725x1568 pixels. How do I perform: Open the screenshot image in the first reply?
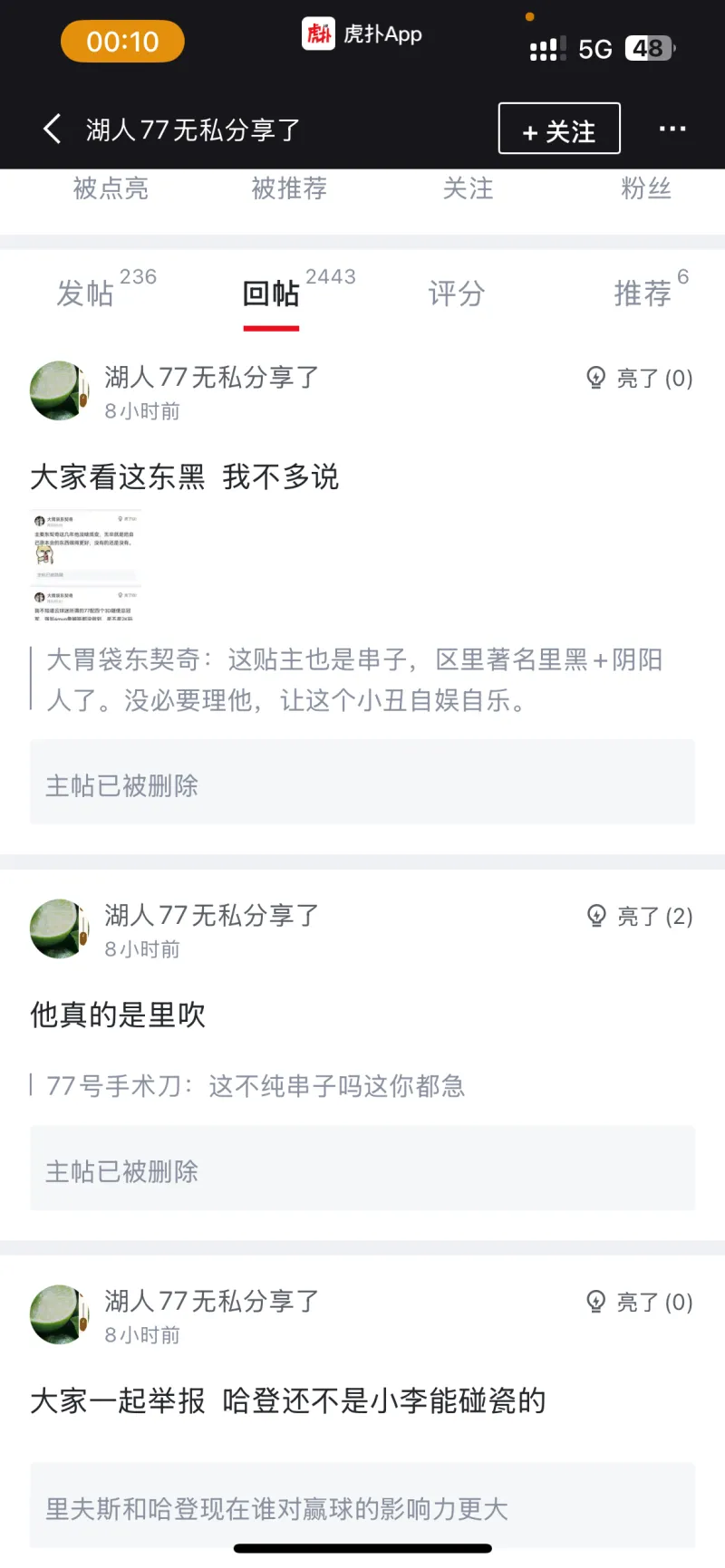pos(85,564)
